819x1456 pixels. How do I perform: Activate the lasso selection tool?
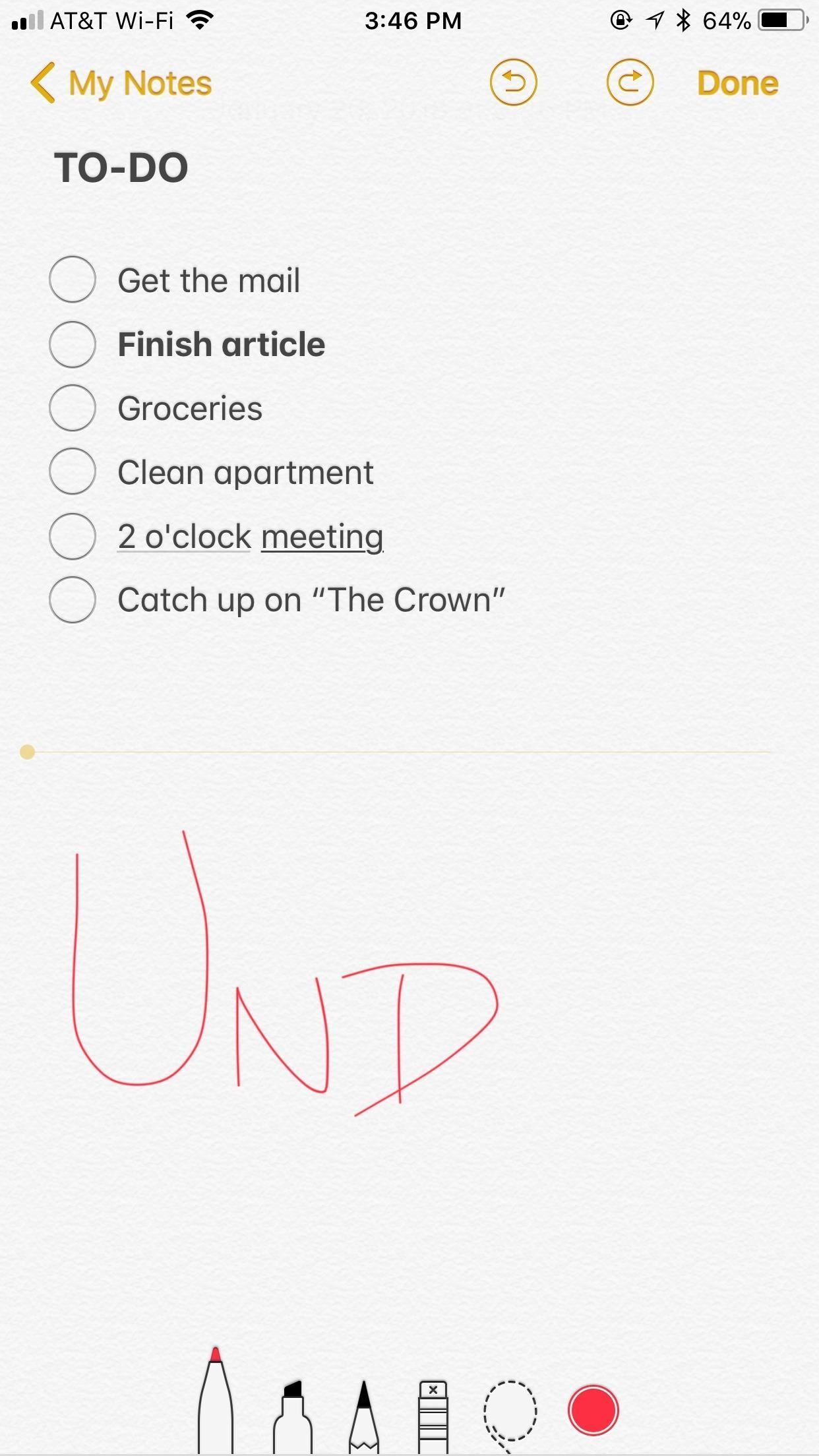(510, 1411)
